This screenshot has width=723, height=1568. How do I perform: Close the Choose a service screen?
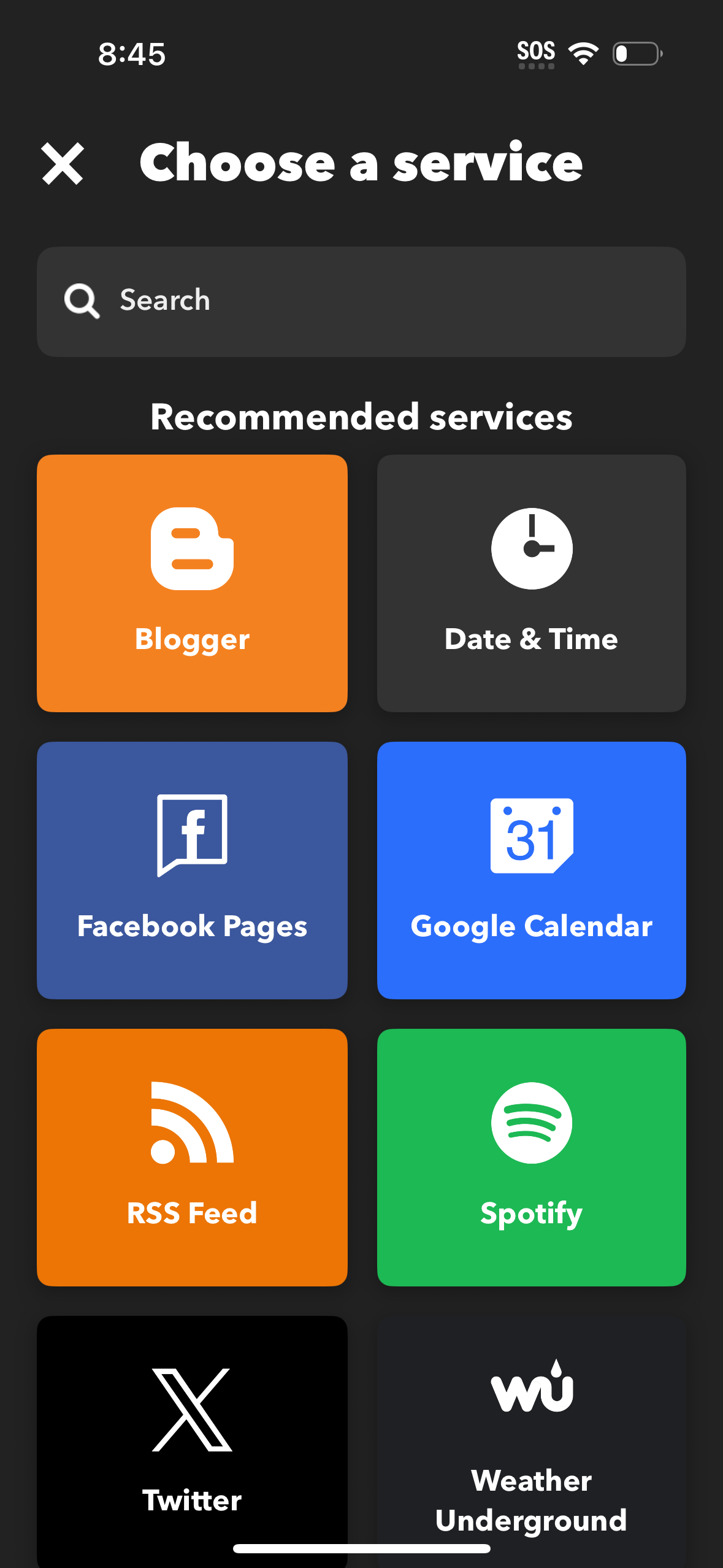coord(64,163)
